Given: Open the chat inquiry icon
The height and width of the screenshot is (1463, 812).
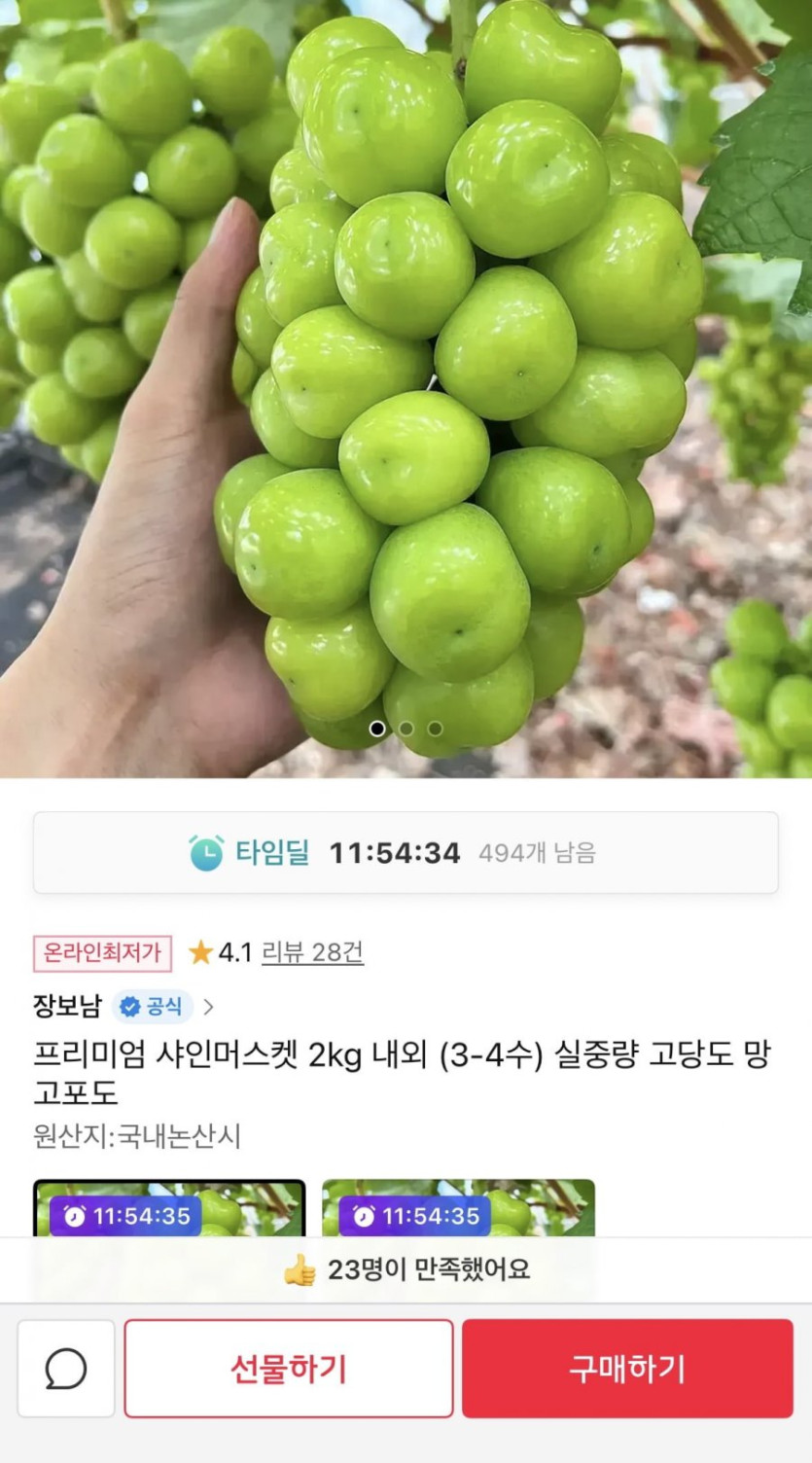Looking at the screenshot, I should (x=66, y=1369).
